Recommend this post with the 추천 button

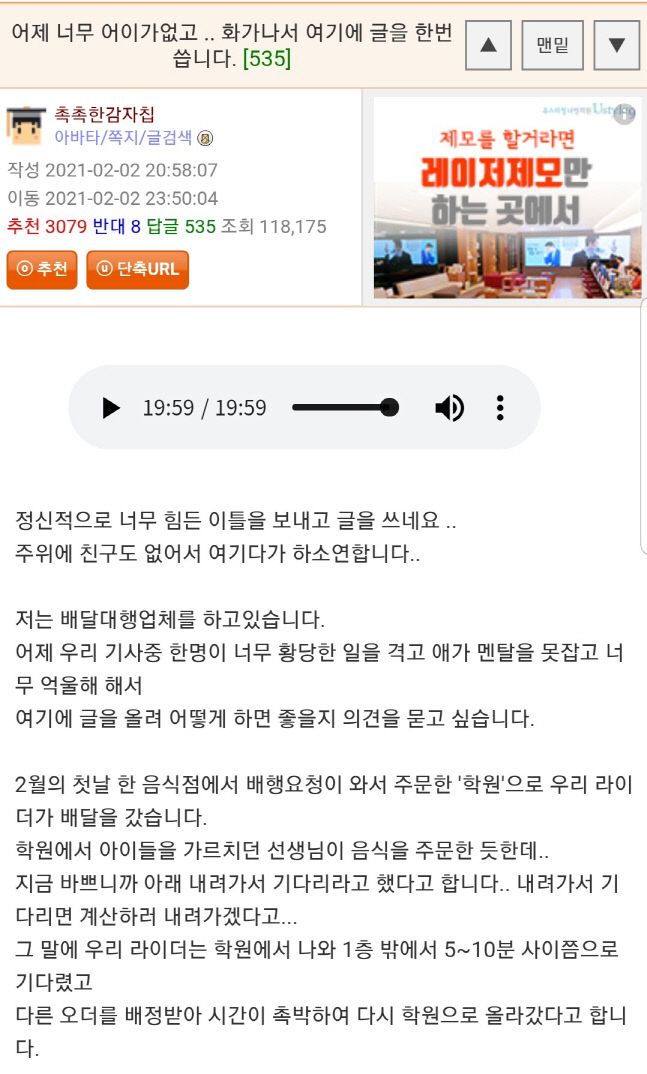[x=42, y=269]
